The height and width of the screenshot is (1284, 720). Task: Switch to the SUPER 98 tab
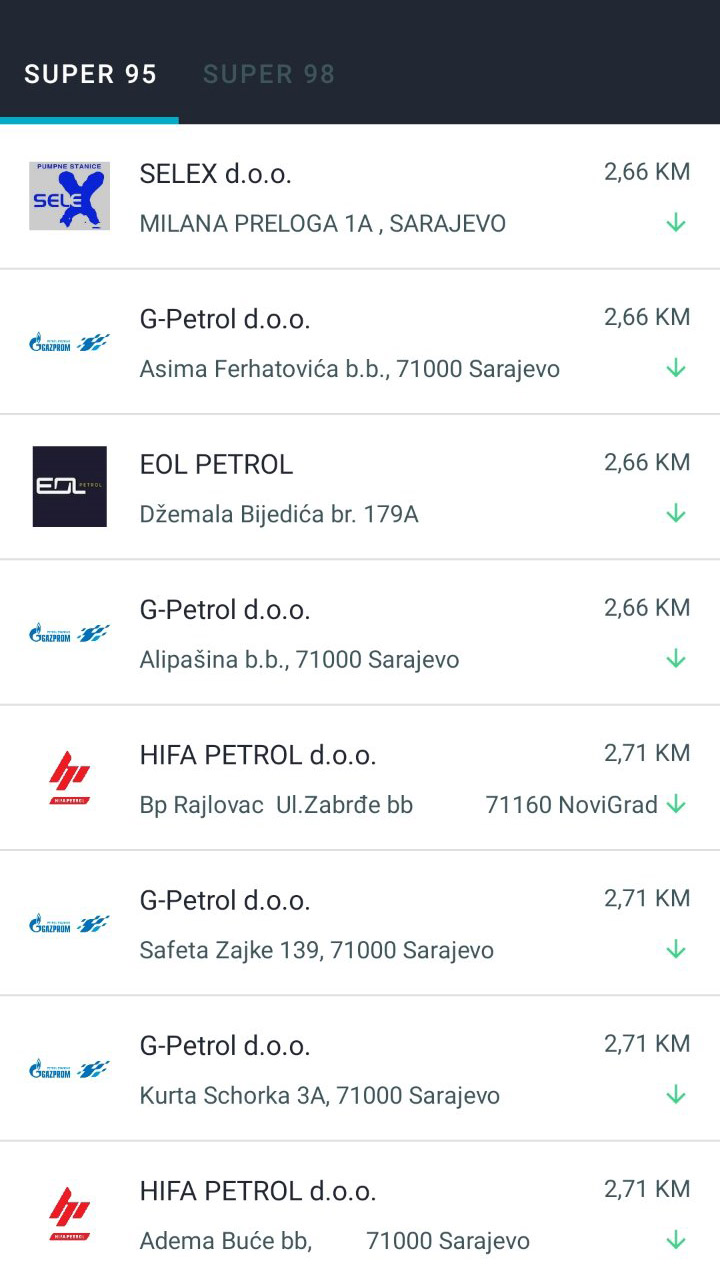click(269, 74)
